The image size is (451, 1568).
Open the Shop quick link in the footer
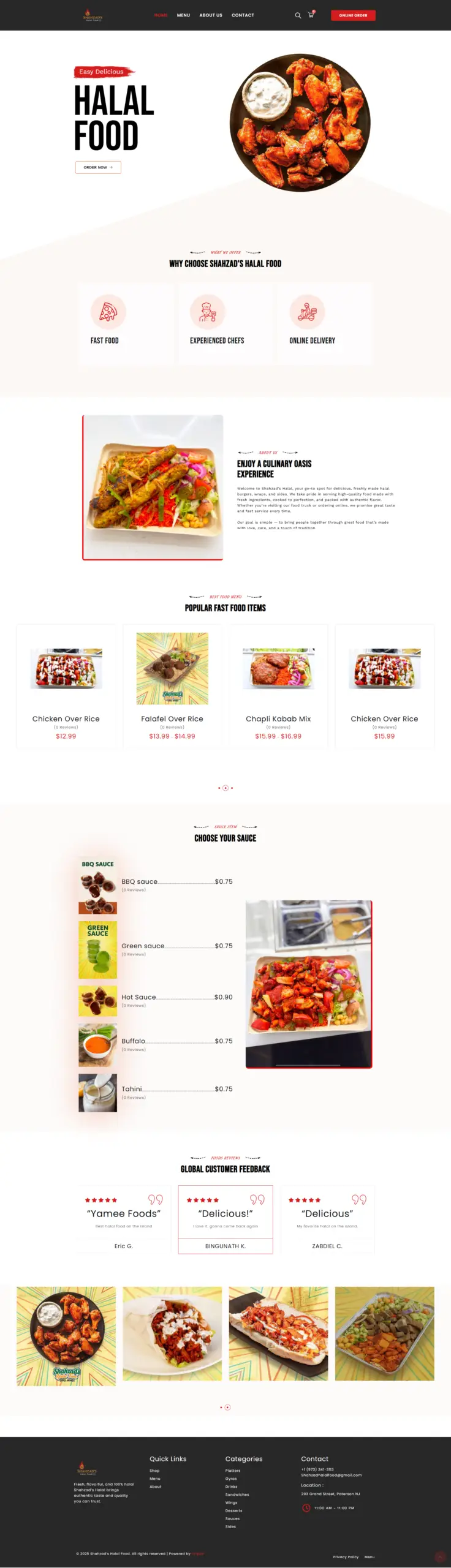coord(154,1471)
